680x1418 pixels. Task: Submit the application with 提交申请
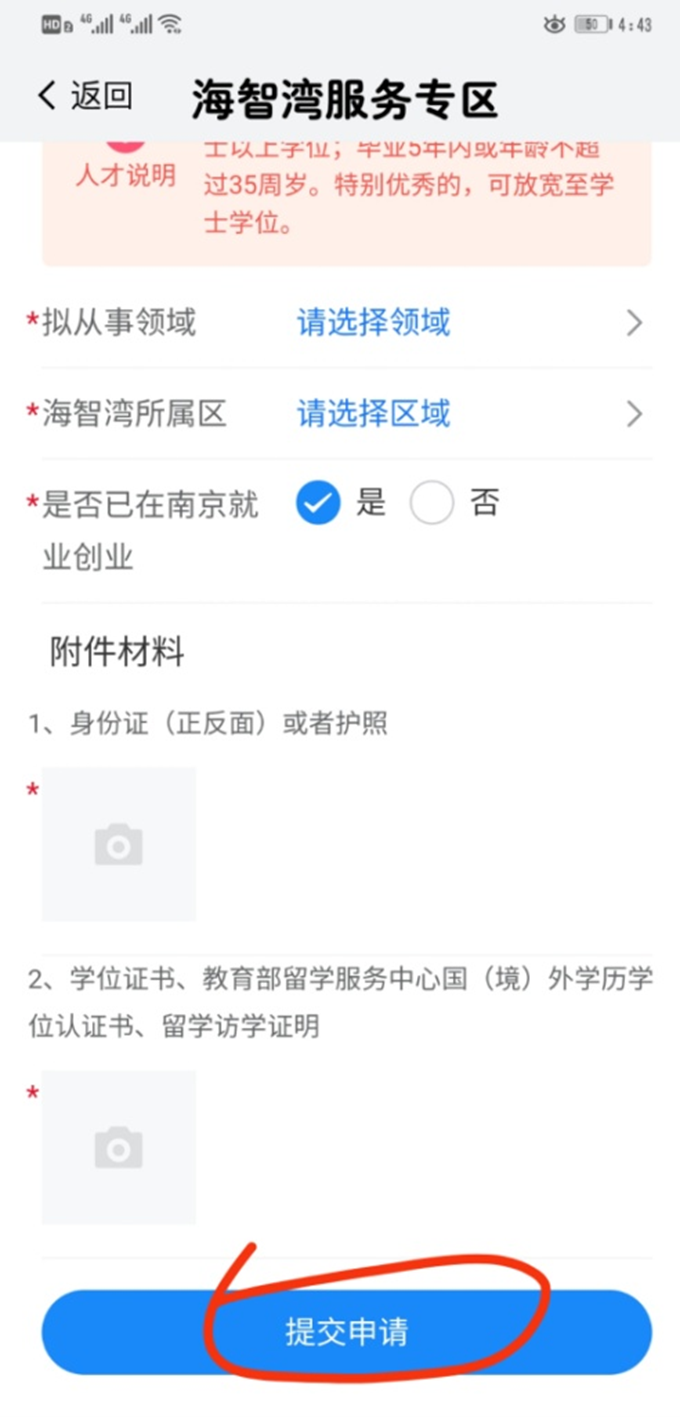(x=346, y=1332)
